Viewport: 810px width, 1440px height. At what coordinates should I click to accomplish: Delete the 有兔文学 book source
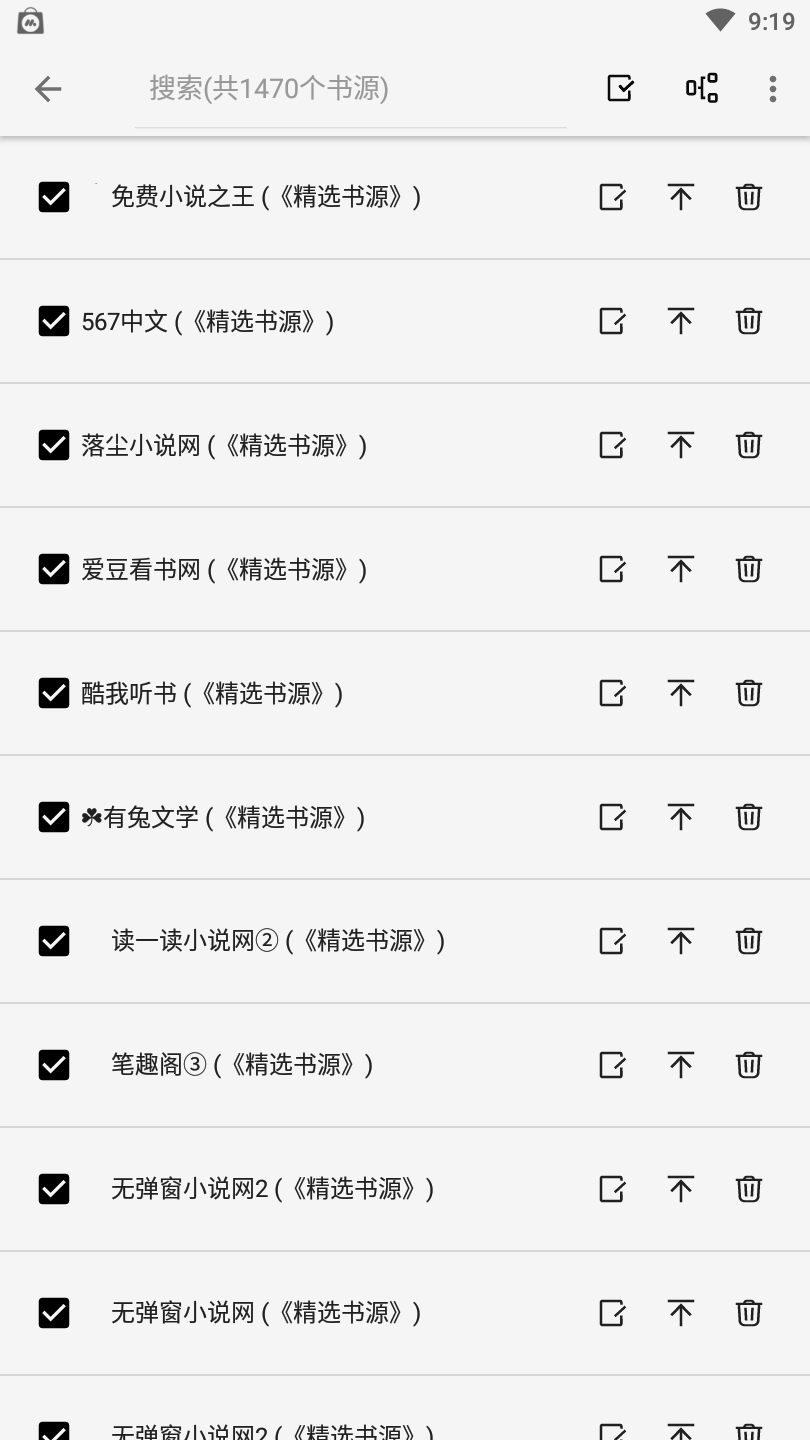click(x=748, y=817)
